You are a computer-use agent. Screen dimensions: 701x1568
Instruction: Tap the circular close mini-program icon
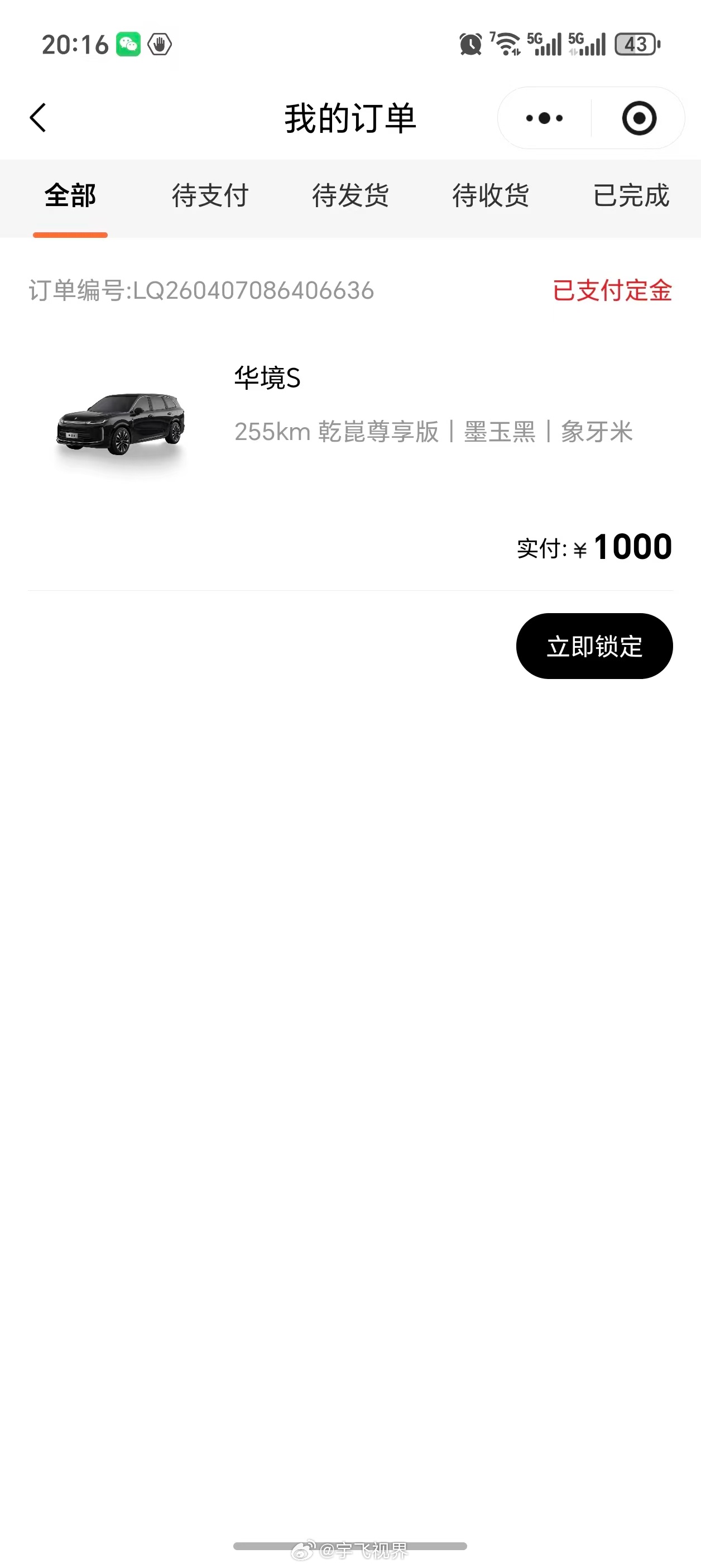click(x=638, y=118)
